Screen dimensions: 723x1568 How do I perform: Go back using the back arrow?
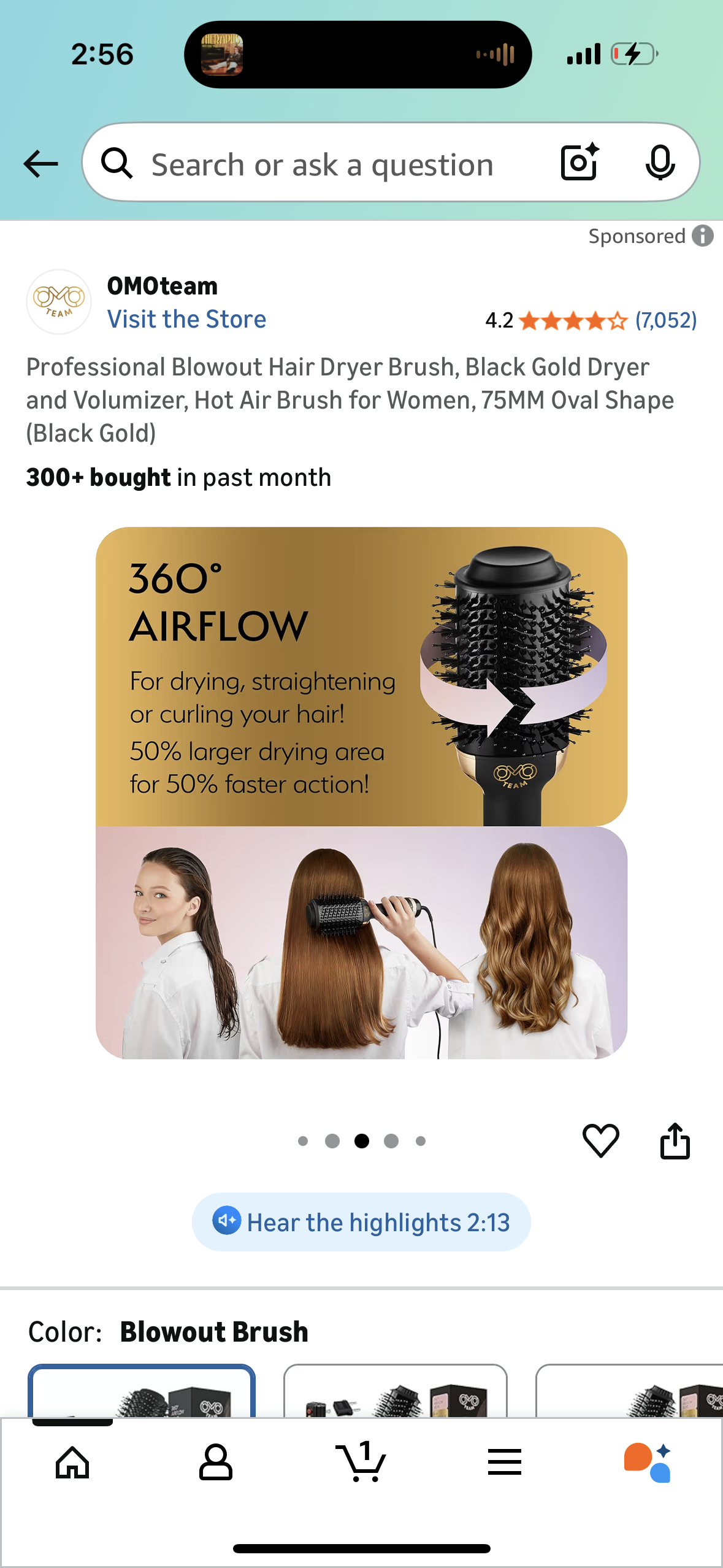(40, 164)
